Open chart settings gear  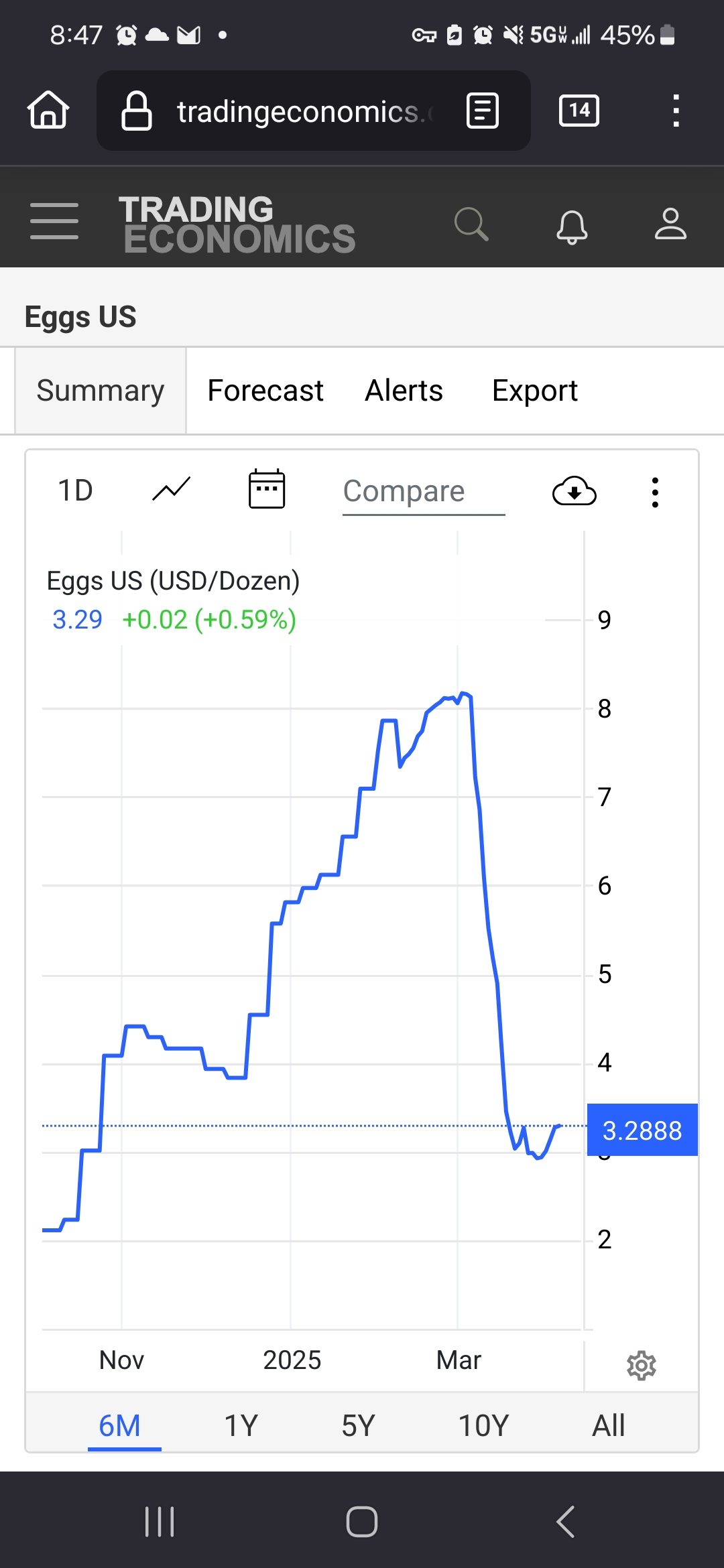(x=641, y=1366)
